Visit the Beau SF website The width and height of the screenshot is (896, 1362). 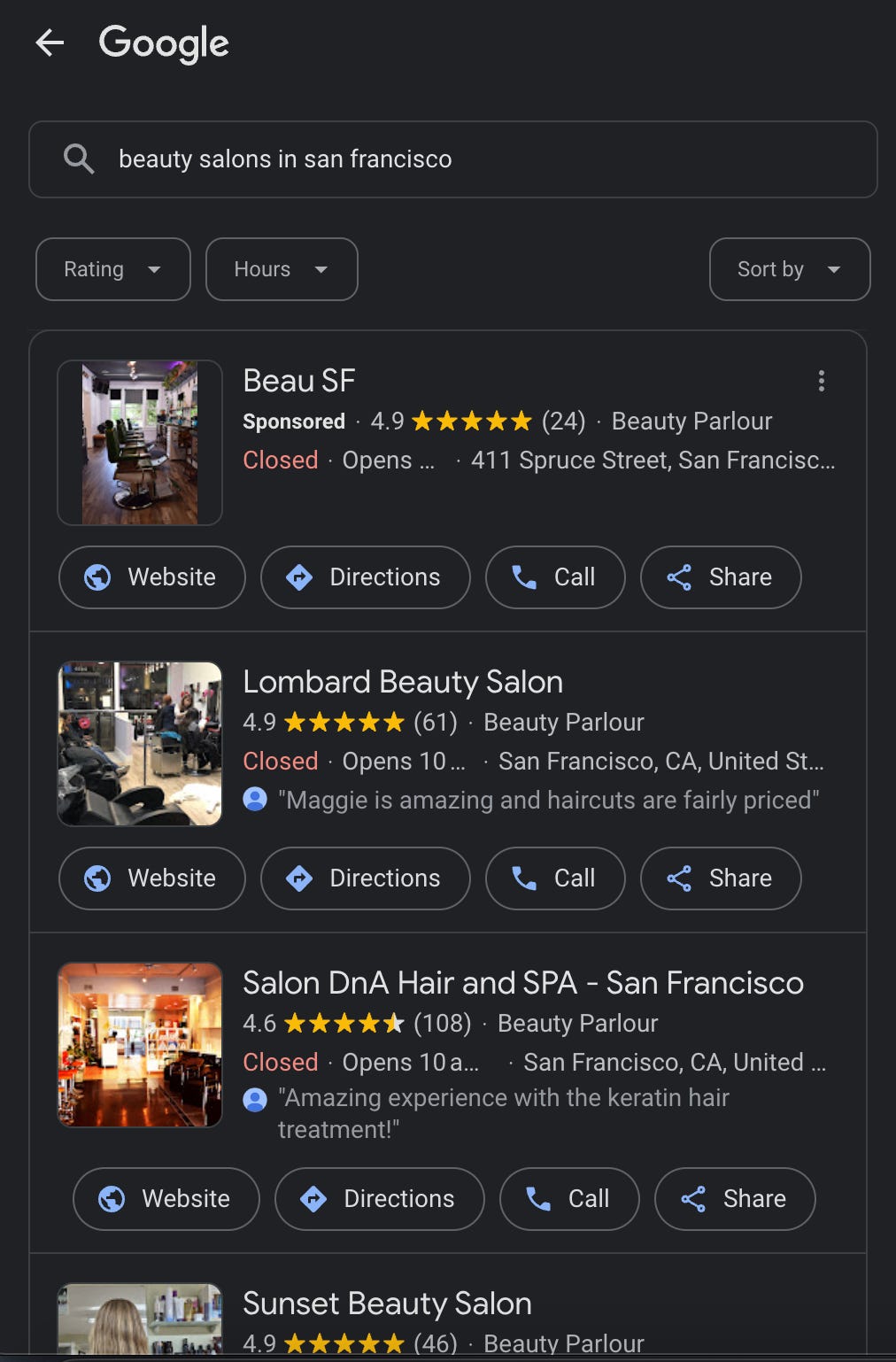(x=151, y=577)
